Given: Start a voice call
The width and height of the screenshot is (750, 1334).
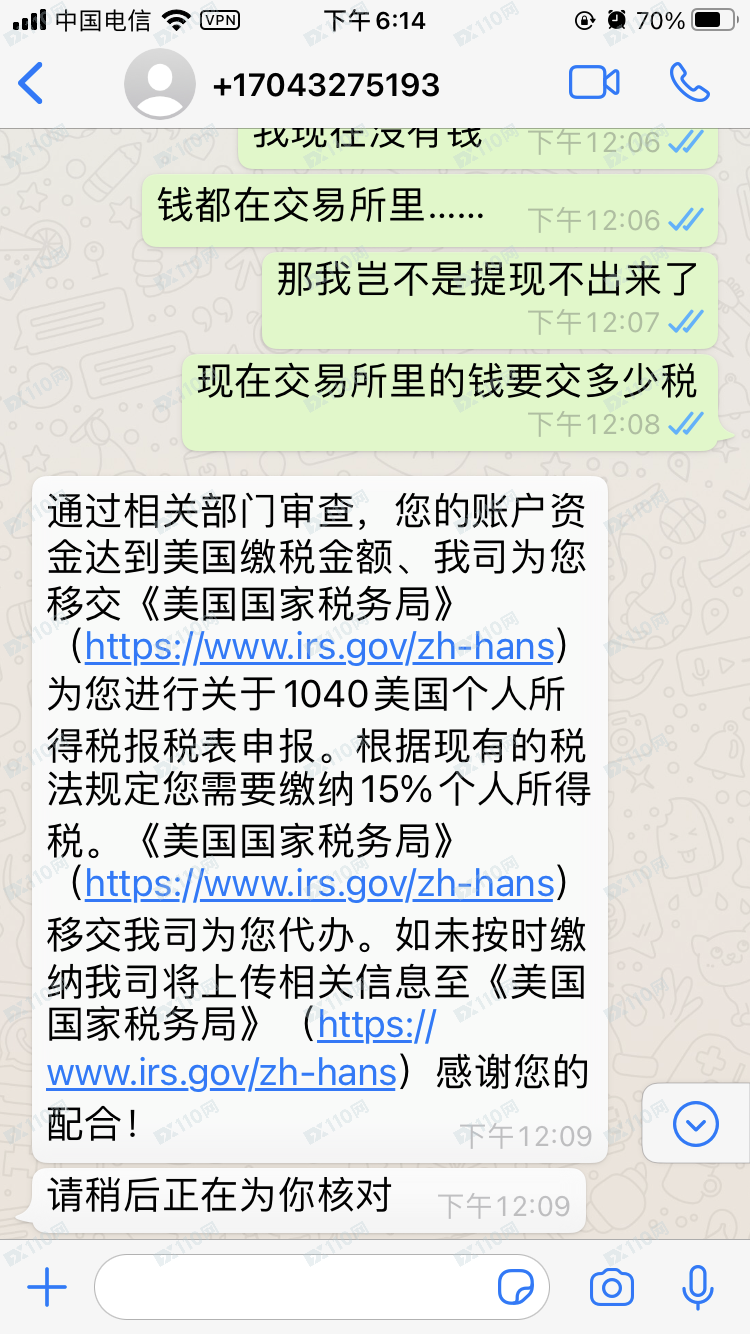Looking at the screenshot, I should click(x=690, y=83).
